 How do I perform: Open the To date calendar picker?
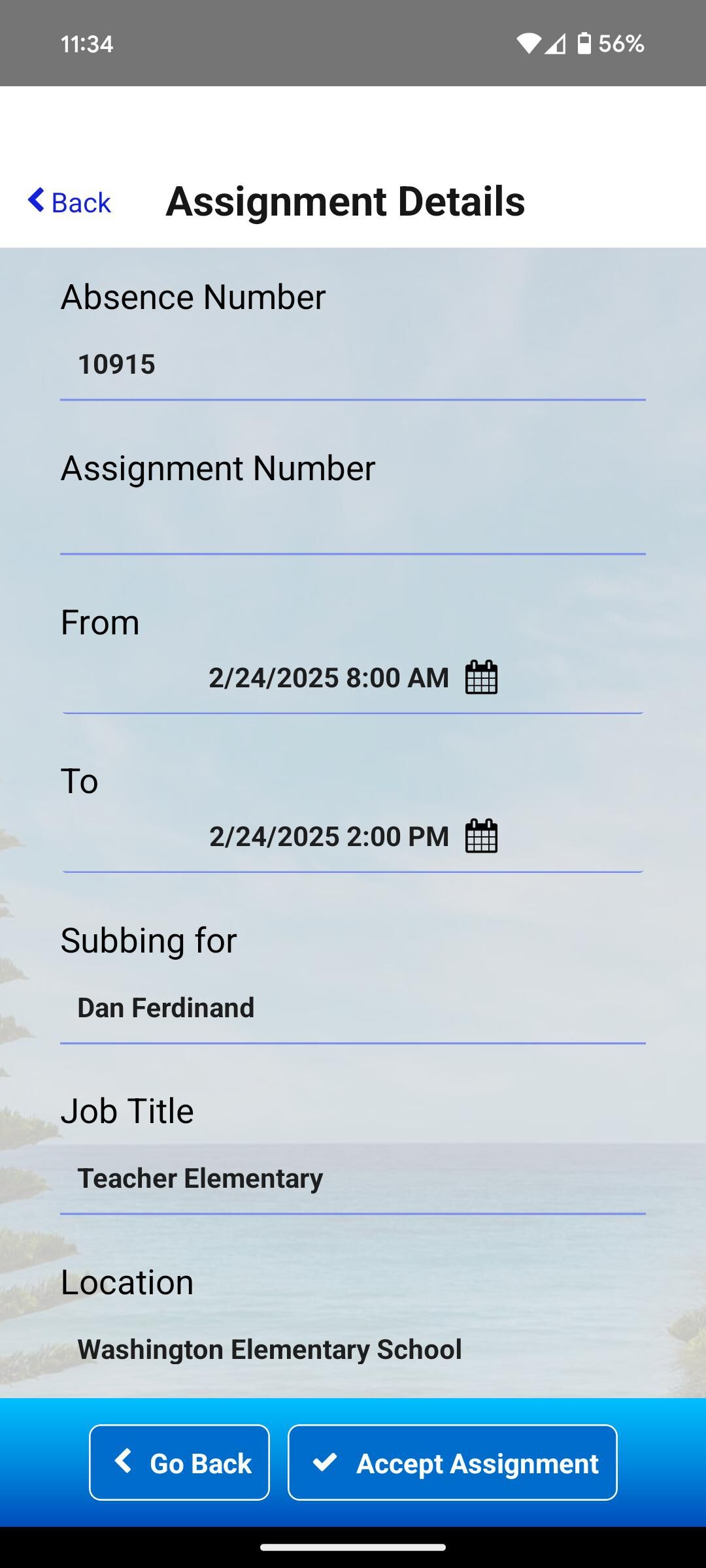point(482,836)
